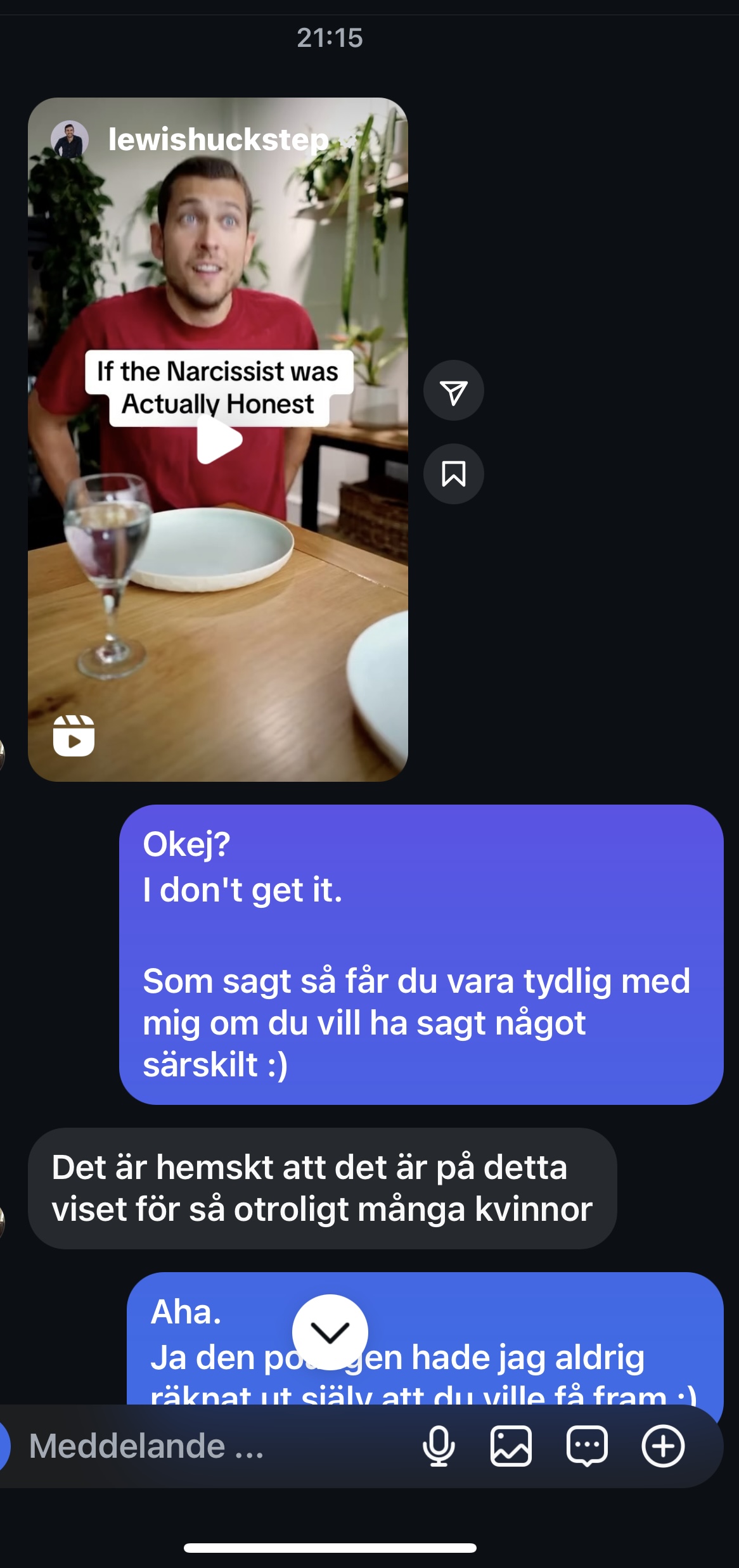This screenshot has height=1568, width=739.
Task: Forward the shared reel with the send icon
Action: click(453, 391)
